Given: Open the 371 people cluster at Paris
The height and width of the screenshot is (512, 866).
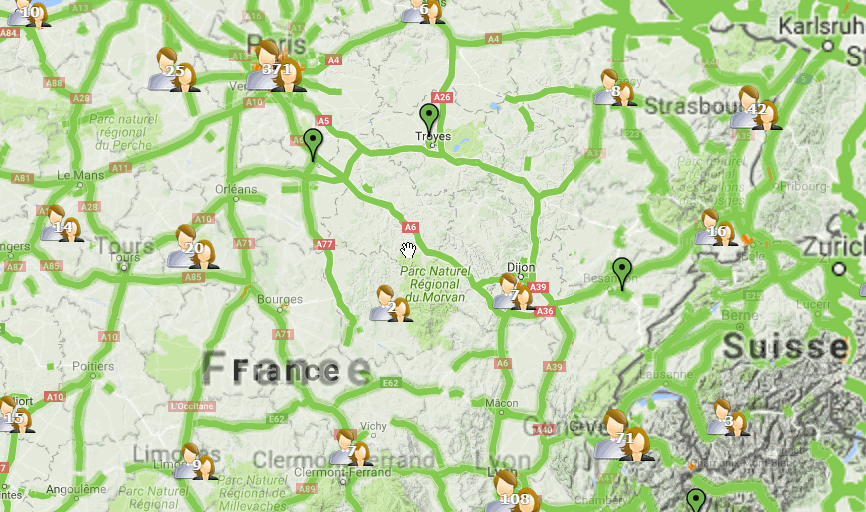Looking at the screenshot, I should point(276,68).
